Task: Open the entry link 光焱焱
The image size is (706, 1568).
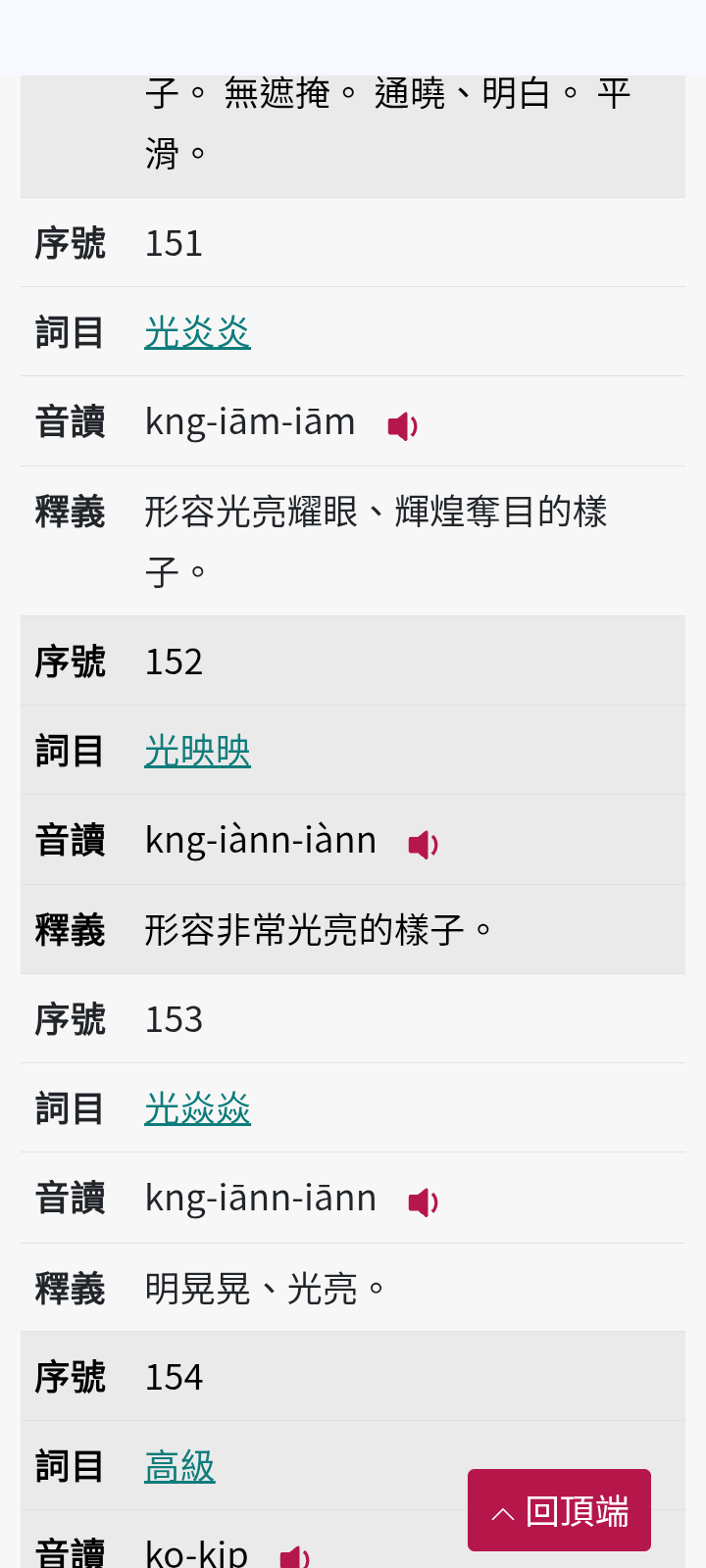Action: 197,1108
